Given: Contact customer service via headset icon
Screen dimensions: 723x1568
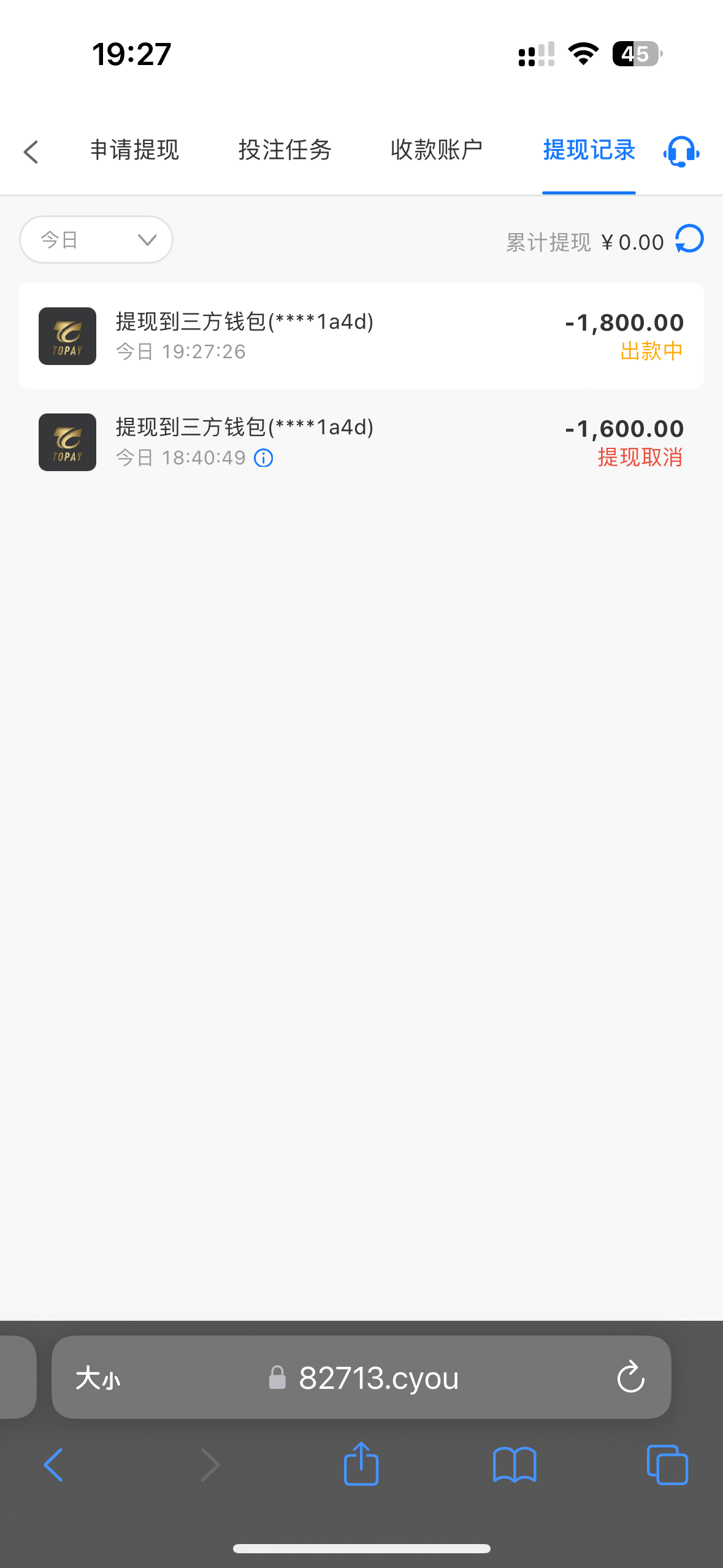Looking at the screenshot, I should 681,152.
